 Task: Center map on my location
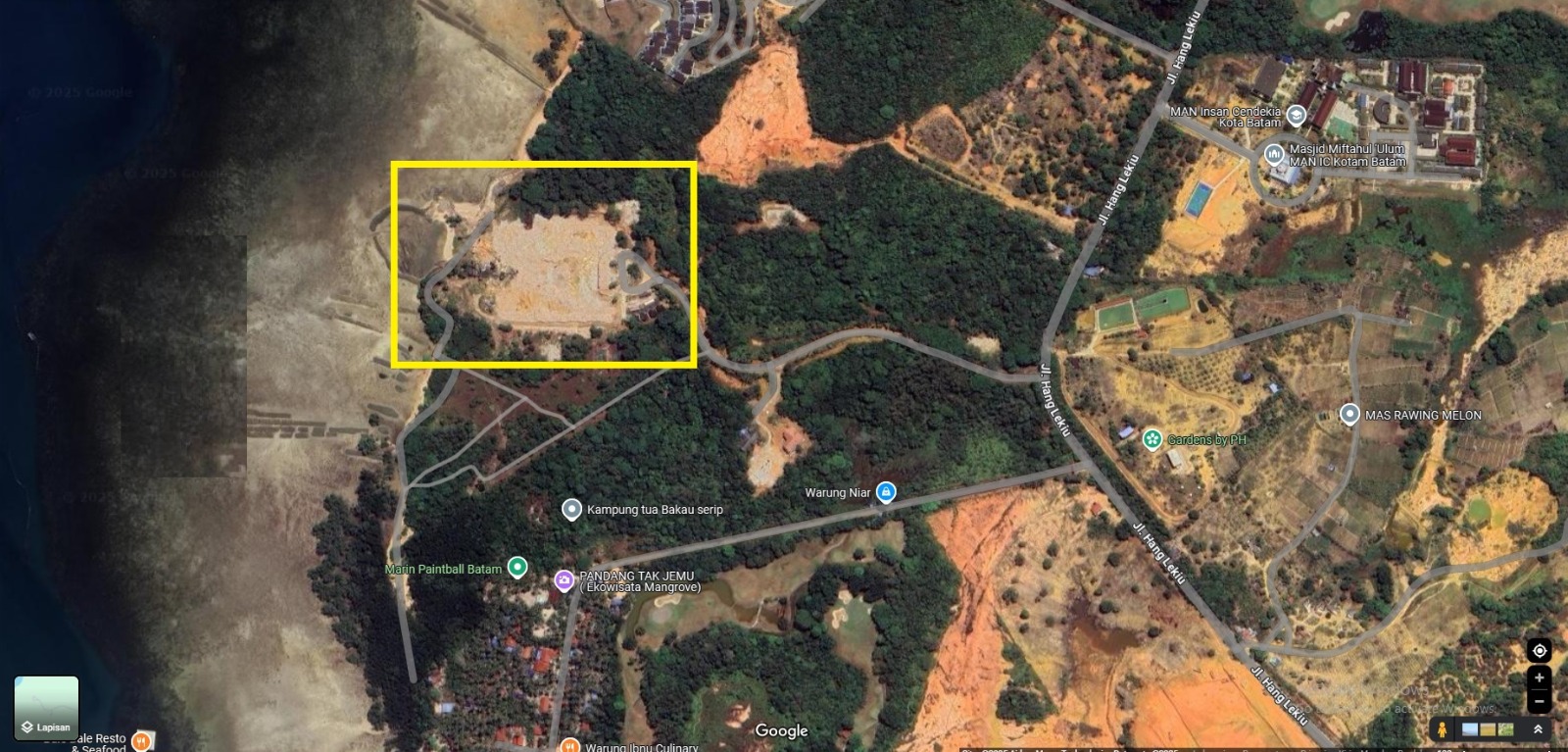coord(1539,651)
